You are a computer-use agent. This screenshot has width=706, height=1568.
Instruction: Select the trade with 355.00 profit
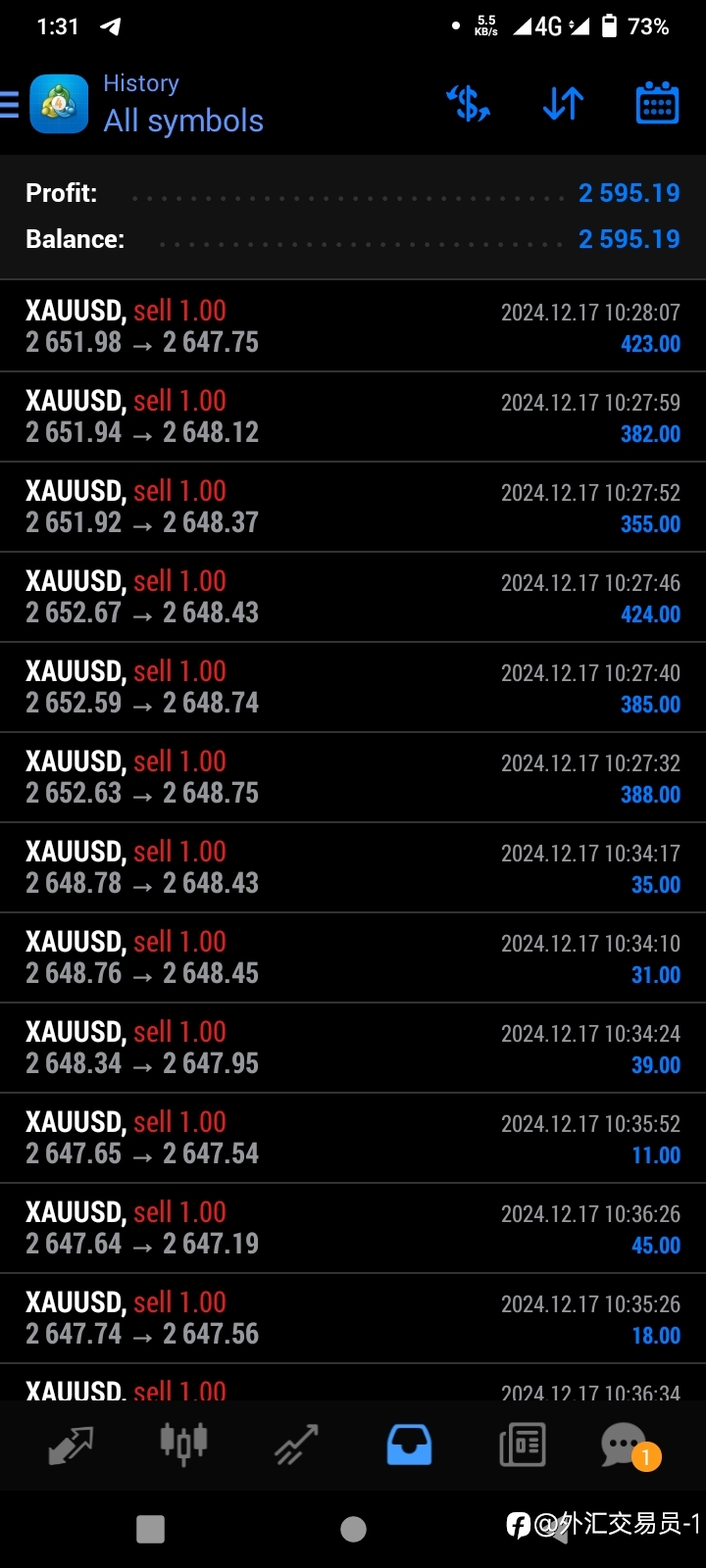click(353, 507)
